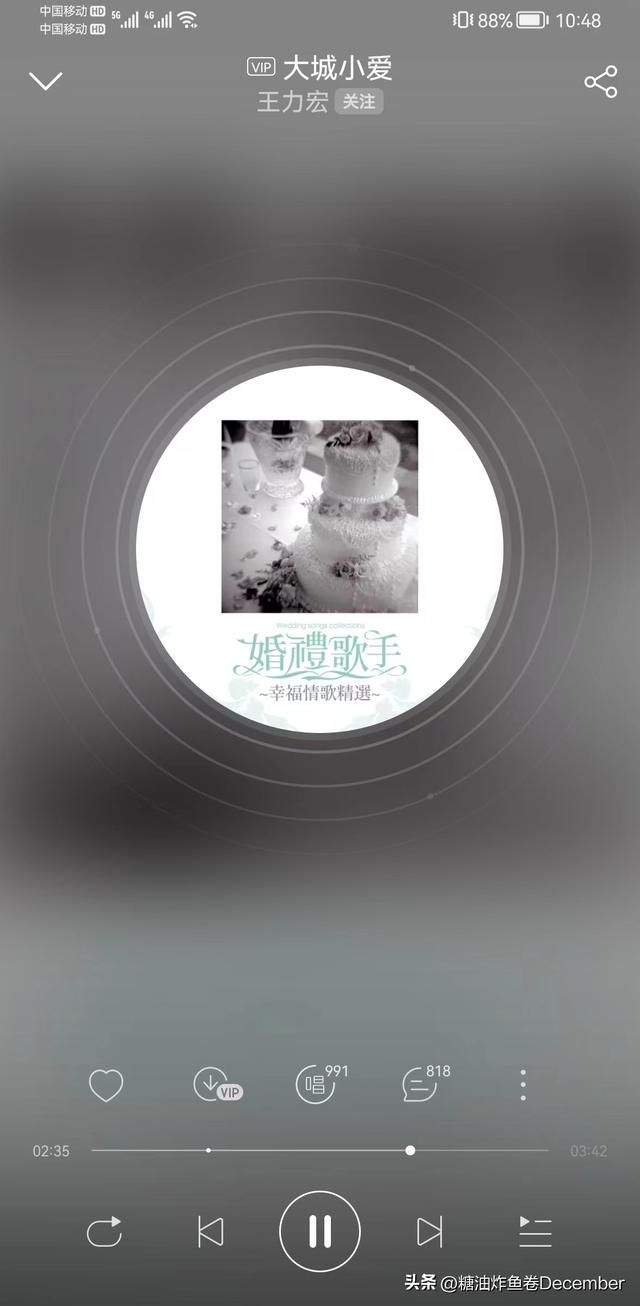Skip to the next track
The width and height of the screenshot is (640, 1306).
coord(429,1231)
